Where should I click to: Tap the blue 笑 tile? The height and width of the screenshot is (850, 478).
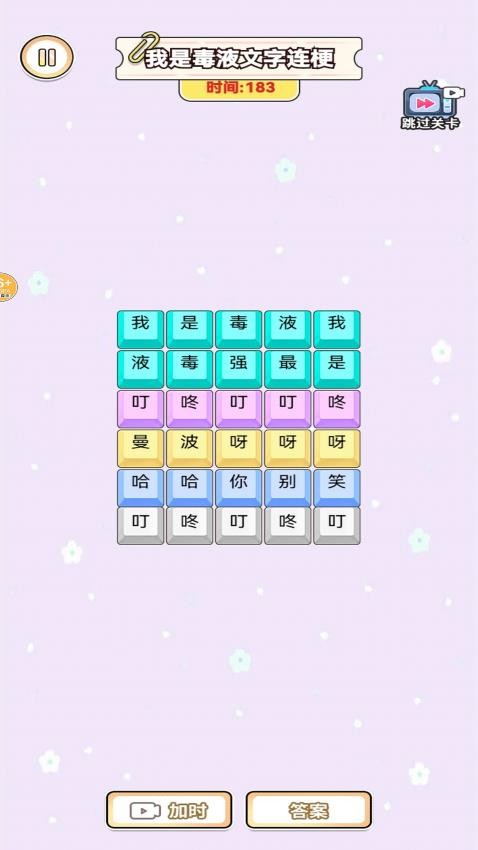[337, 487]
